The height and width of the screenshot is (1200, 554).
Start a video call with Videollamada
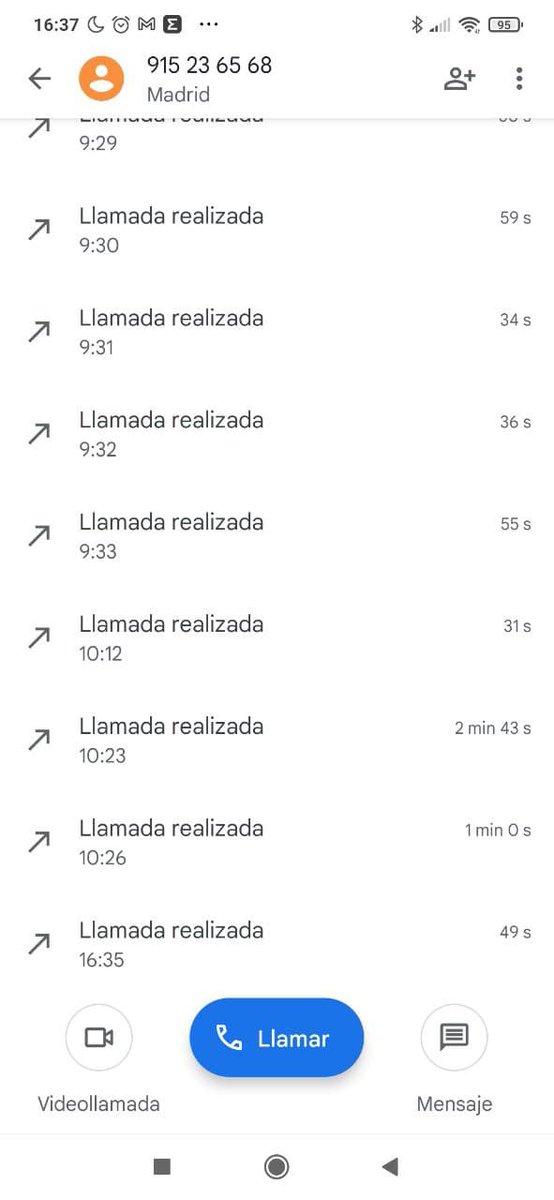click(99, 1038)
